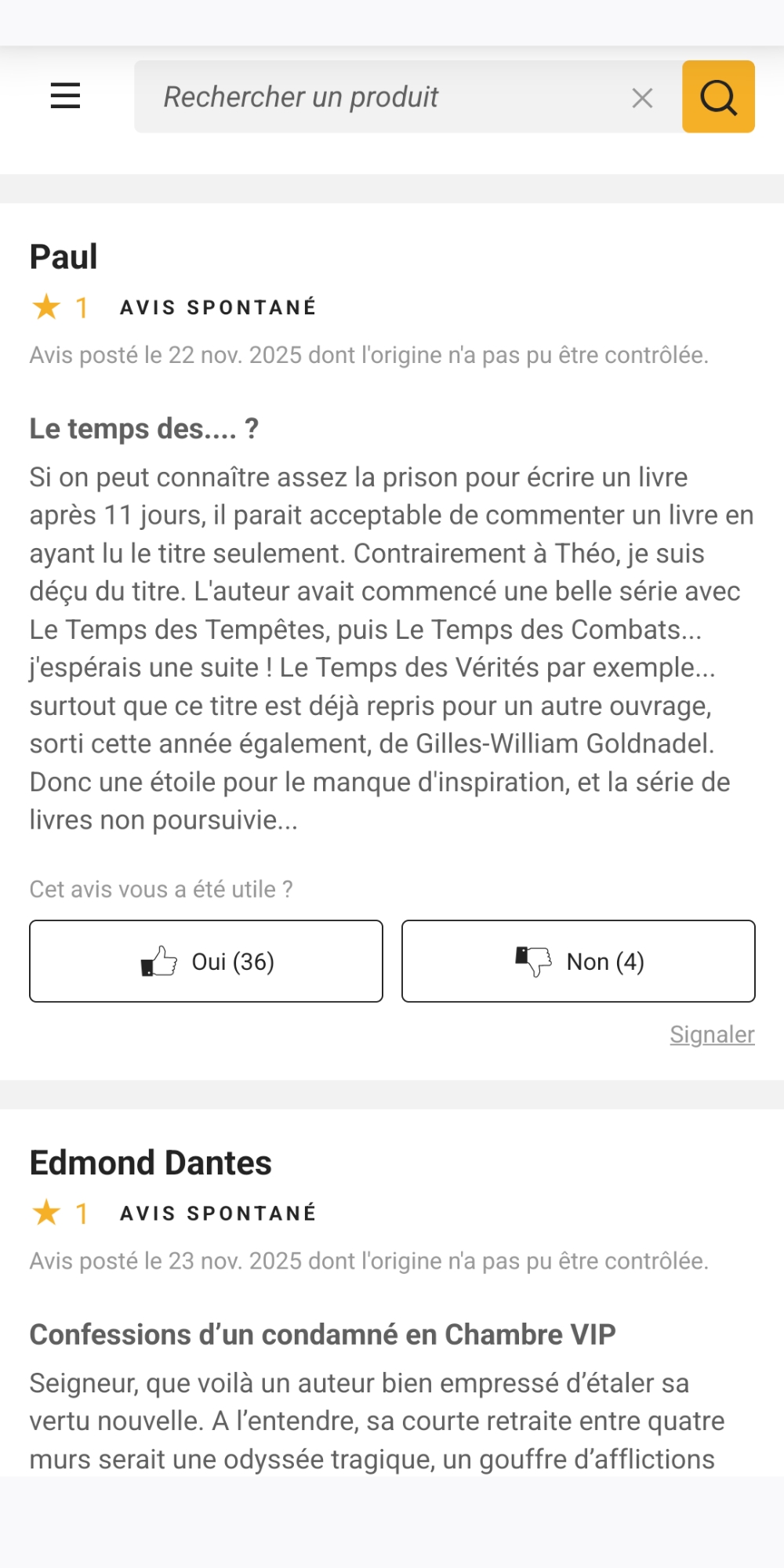The height and width of the screenshot is (1568, 784).
Task: Launch search with the yellow magnifier button
Action: (x=718, y=97)
